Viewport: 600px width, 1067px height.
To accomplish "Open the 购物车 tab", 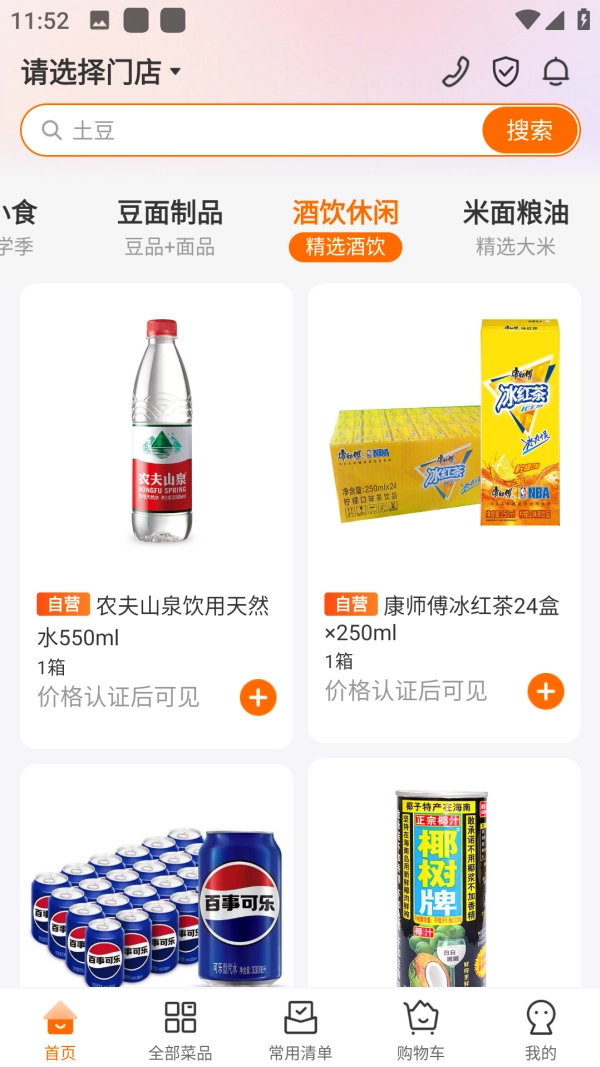I will click(420, 1030).
